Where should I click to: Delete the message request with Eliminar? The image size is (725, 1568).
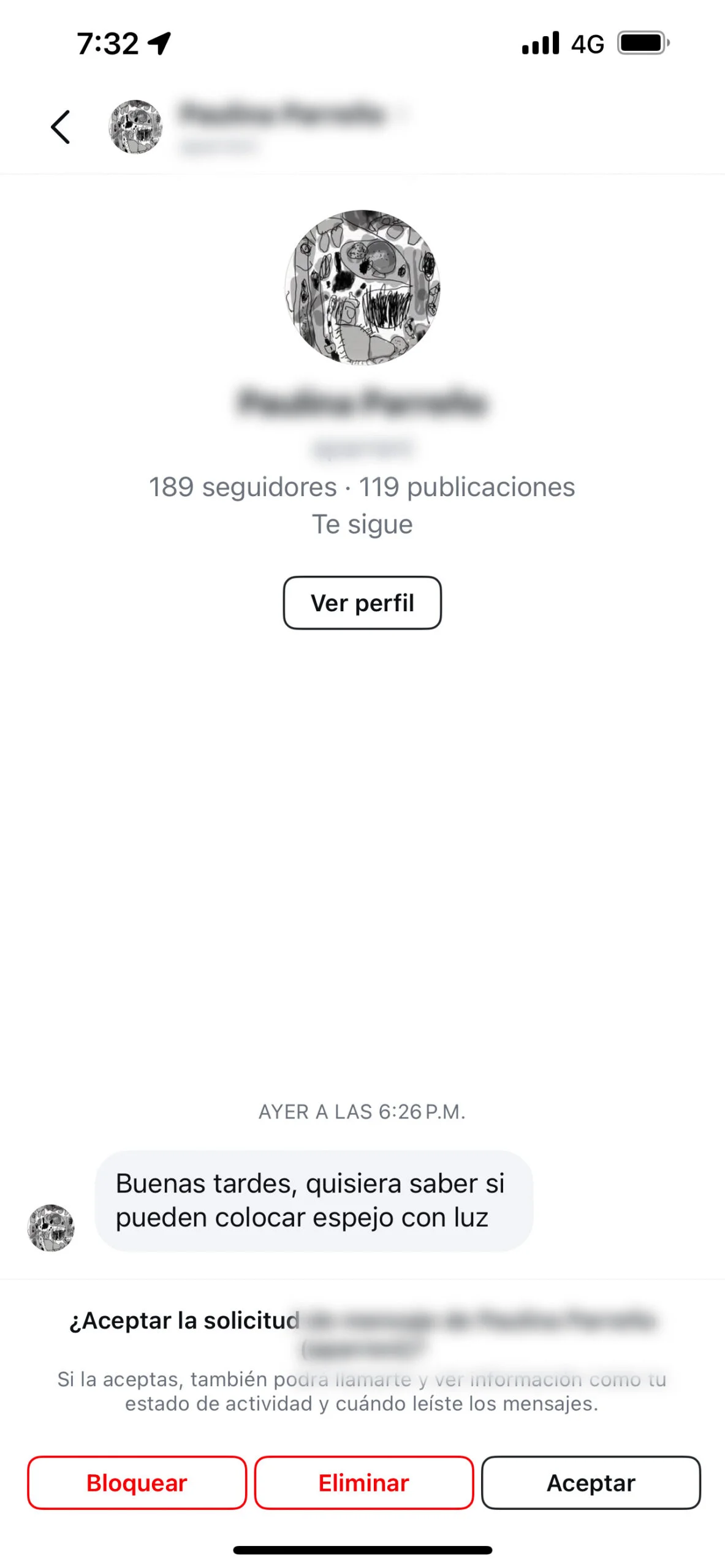[364, 1483]
